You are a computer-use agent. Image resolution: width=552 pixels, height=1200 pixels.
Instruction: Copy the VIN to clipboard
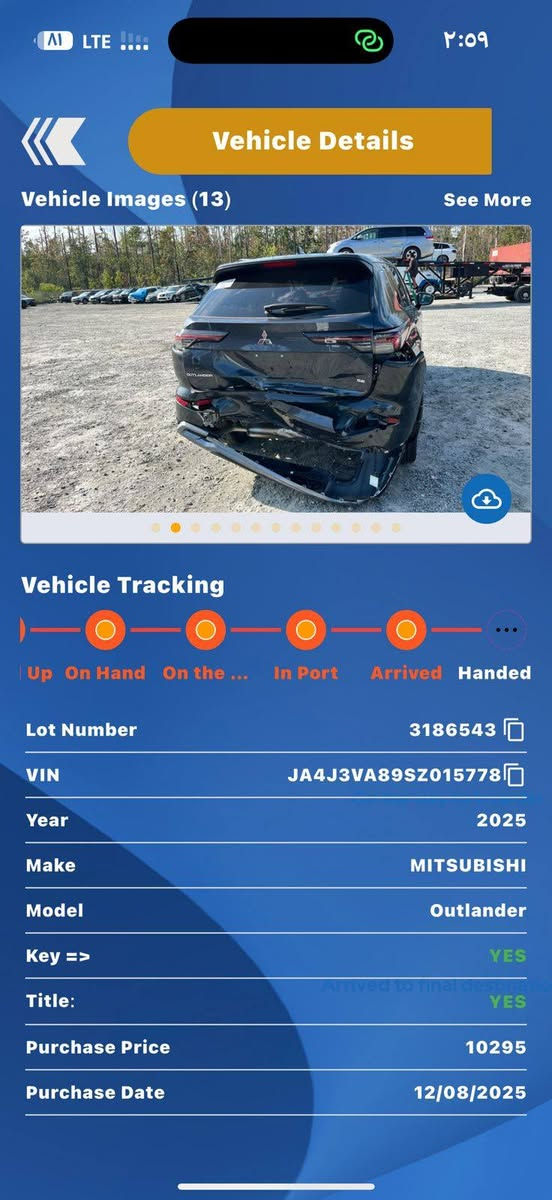514,775
